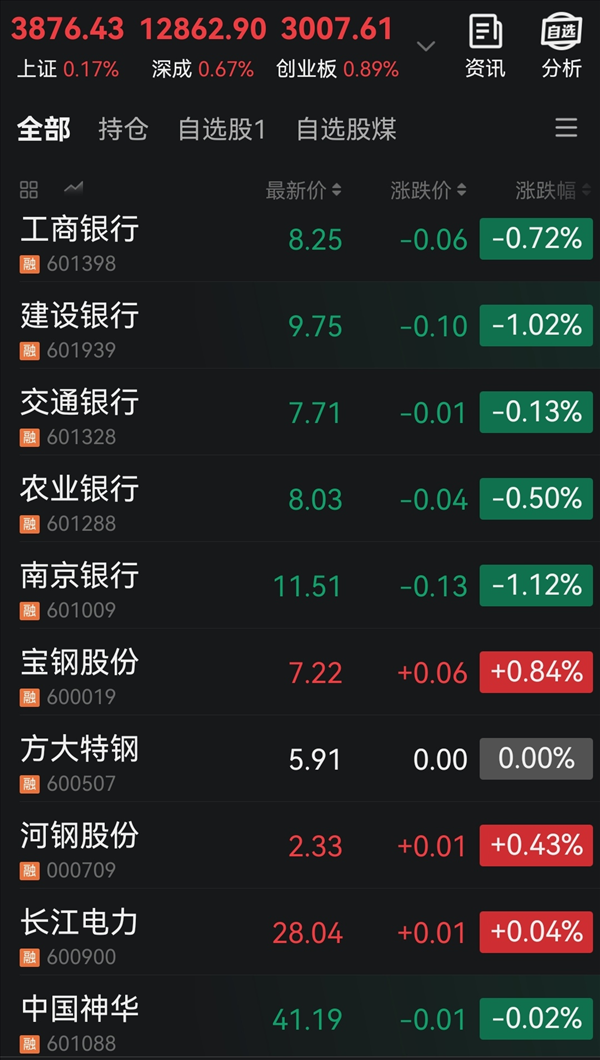600x1060 pixels.
Task: Select the 全部 tab
Action: click(x=44, y=129)
